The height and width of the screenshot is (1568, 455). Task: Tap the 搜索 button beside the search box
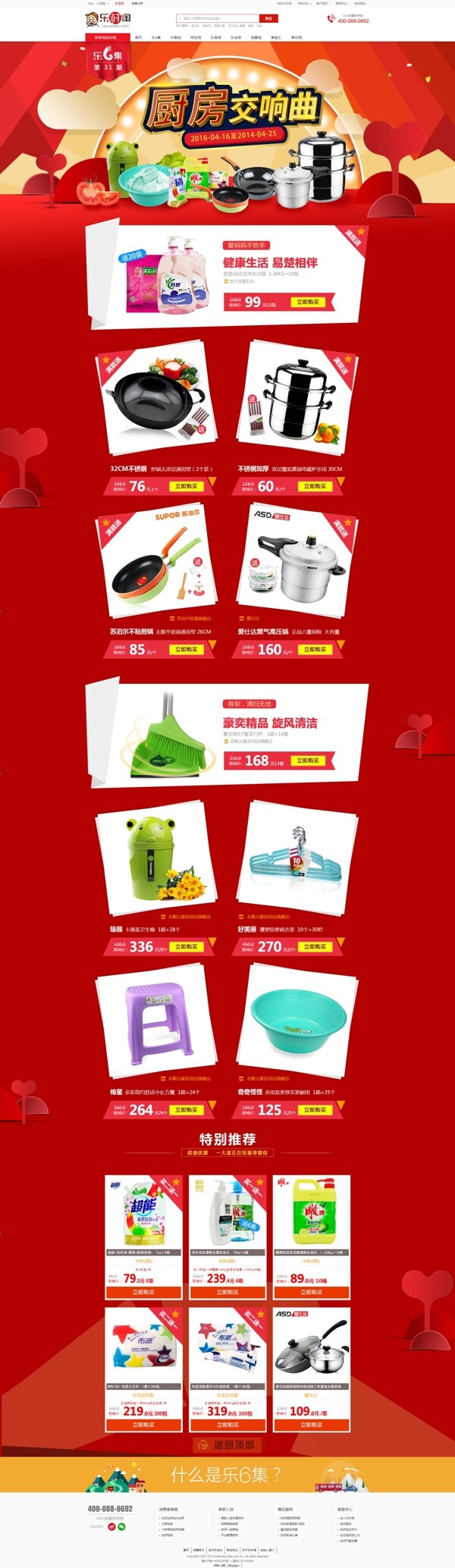click(x=268, y=18)
